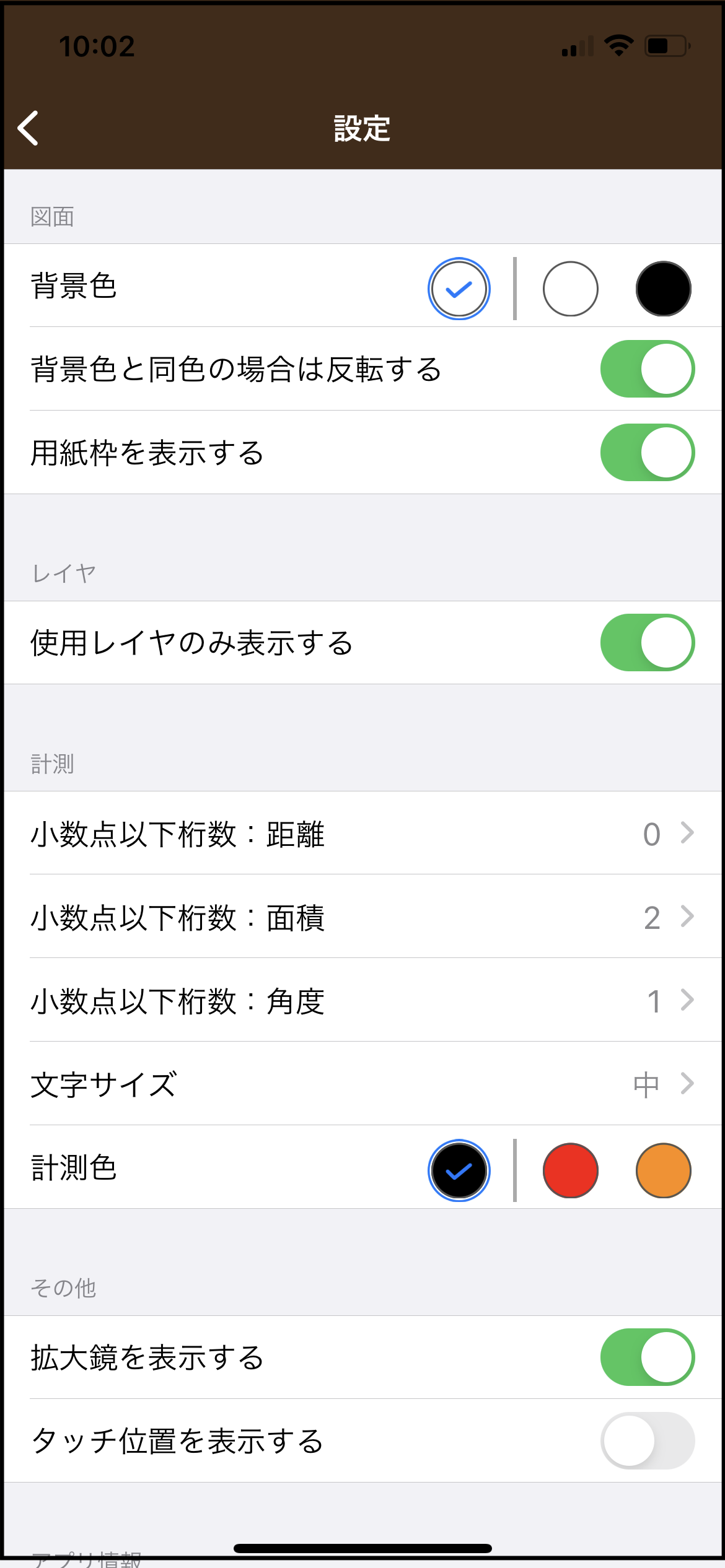Tap the checked 背景色 swatch
Screen dimensions: 725x1568
click(x=459, y=289)
